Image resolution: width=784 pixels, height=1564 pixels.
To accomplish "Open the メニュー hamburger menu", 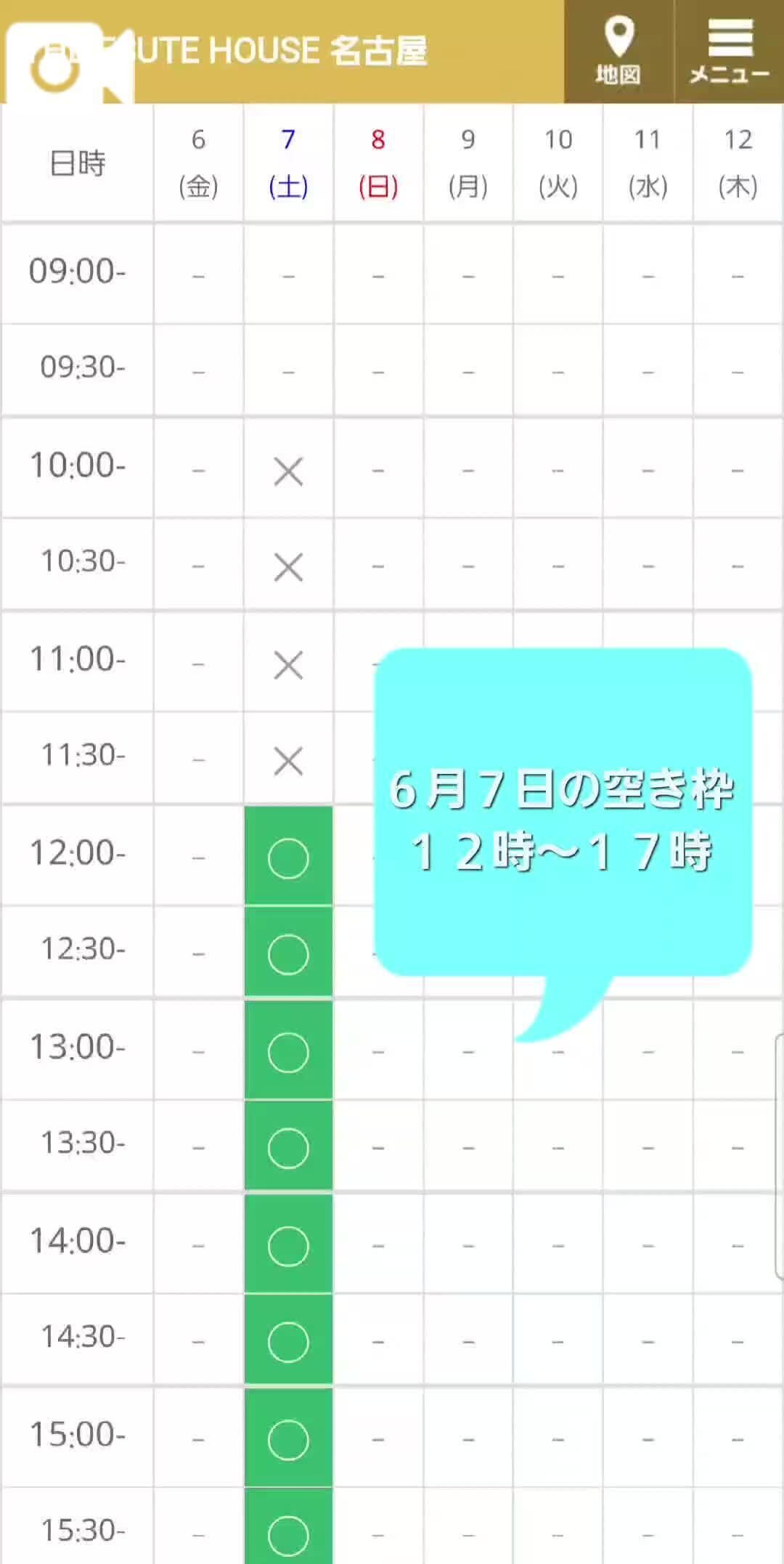I will (x=730, y=51).
